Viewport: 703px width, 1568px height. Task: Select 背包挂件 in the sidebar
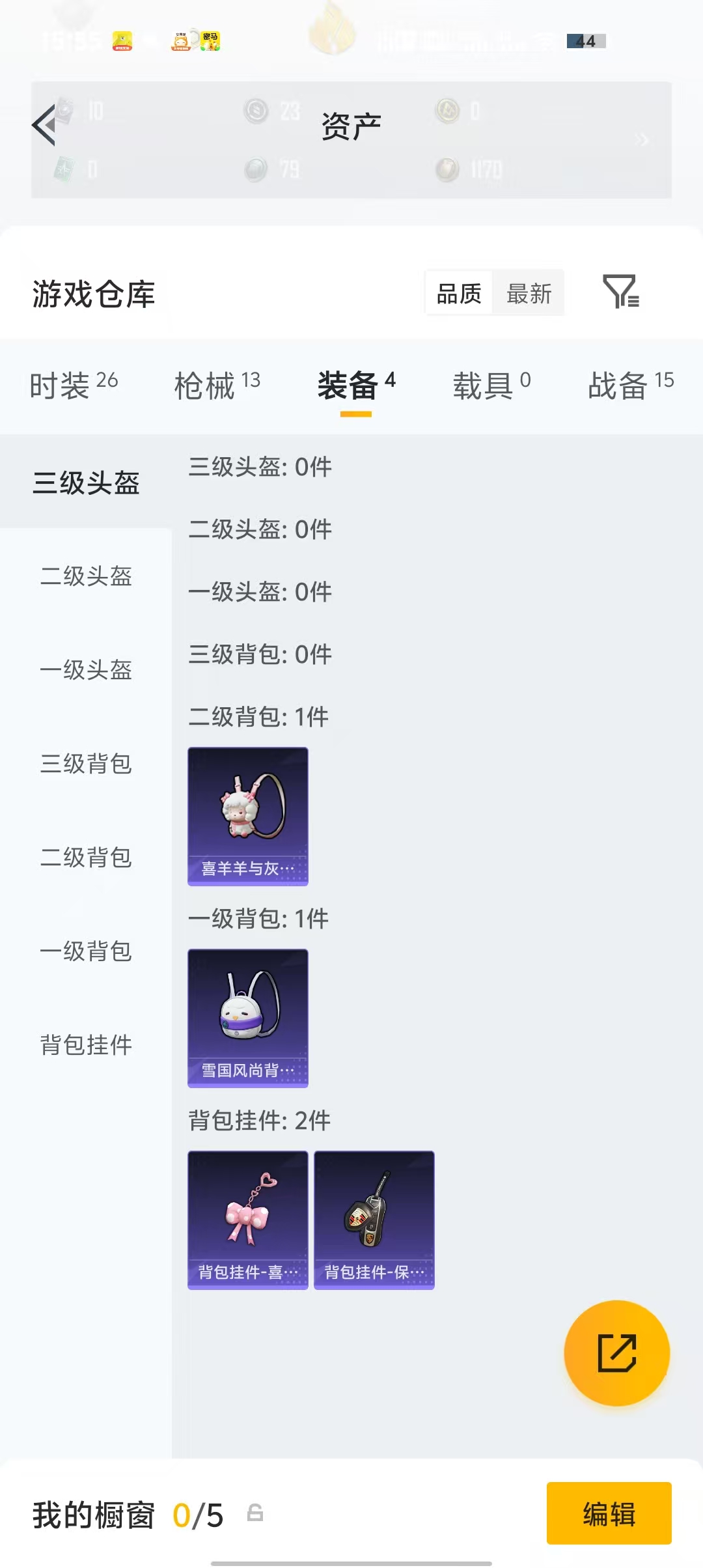coord(87,1046)
